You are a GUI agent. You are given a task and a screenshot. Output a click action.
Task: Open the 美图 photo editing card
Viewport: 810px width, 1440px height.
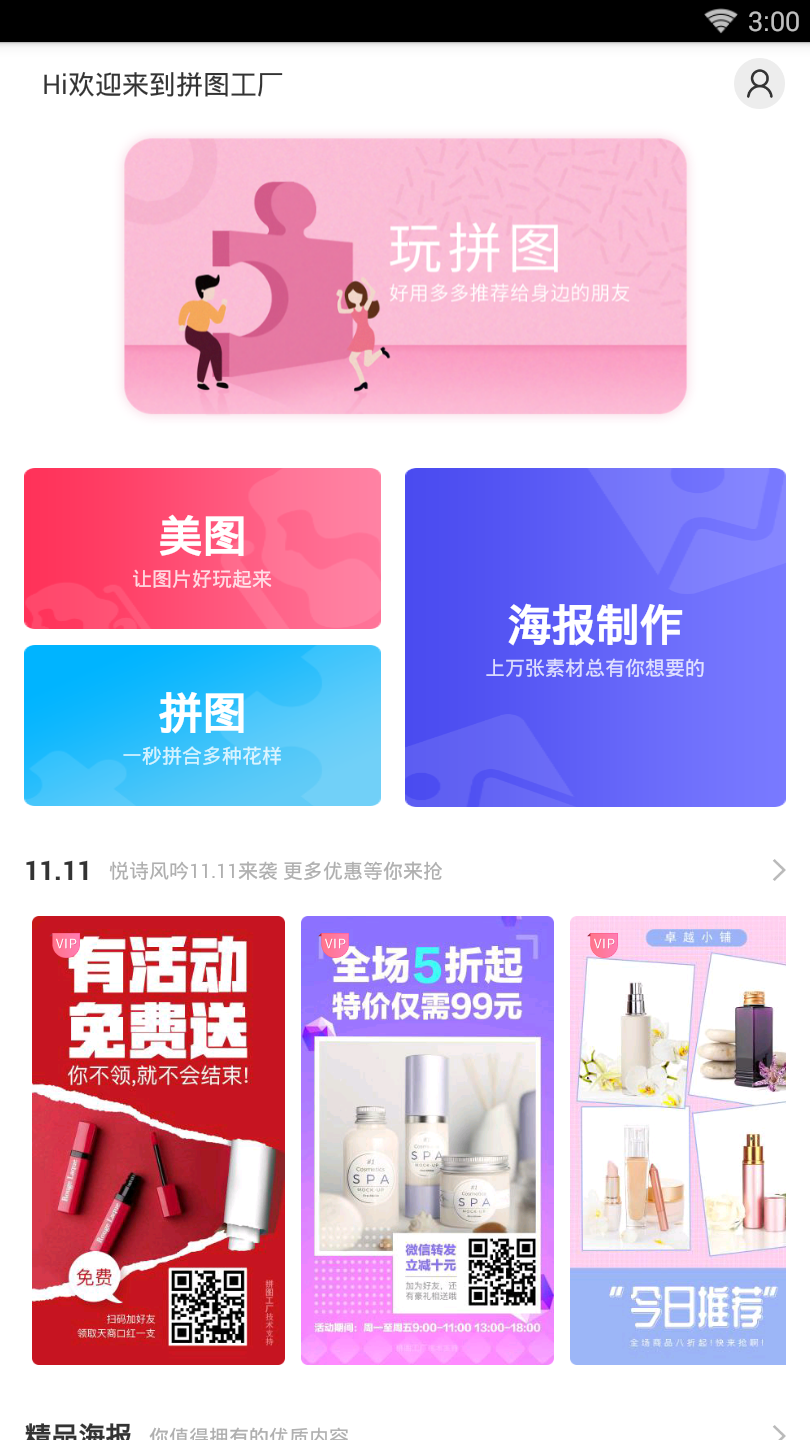click(202, 548)
